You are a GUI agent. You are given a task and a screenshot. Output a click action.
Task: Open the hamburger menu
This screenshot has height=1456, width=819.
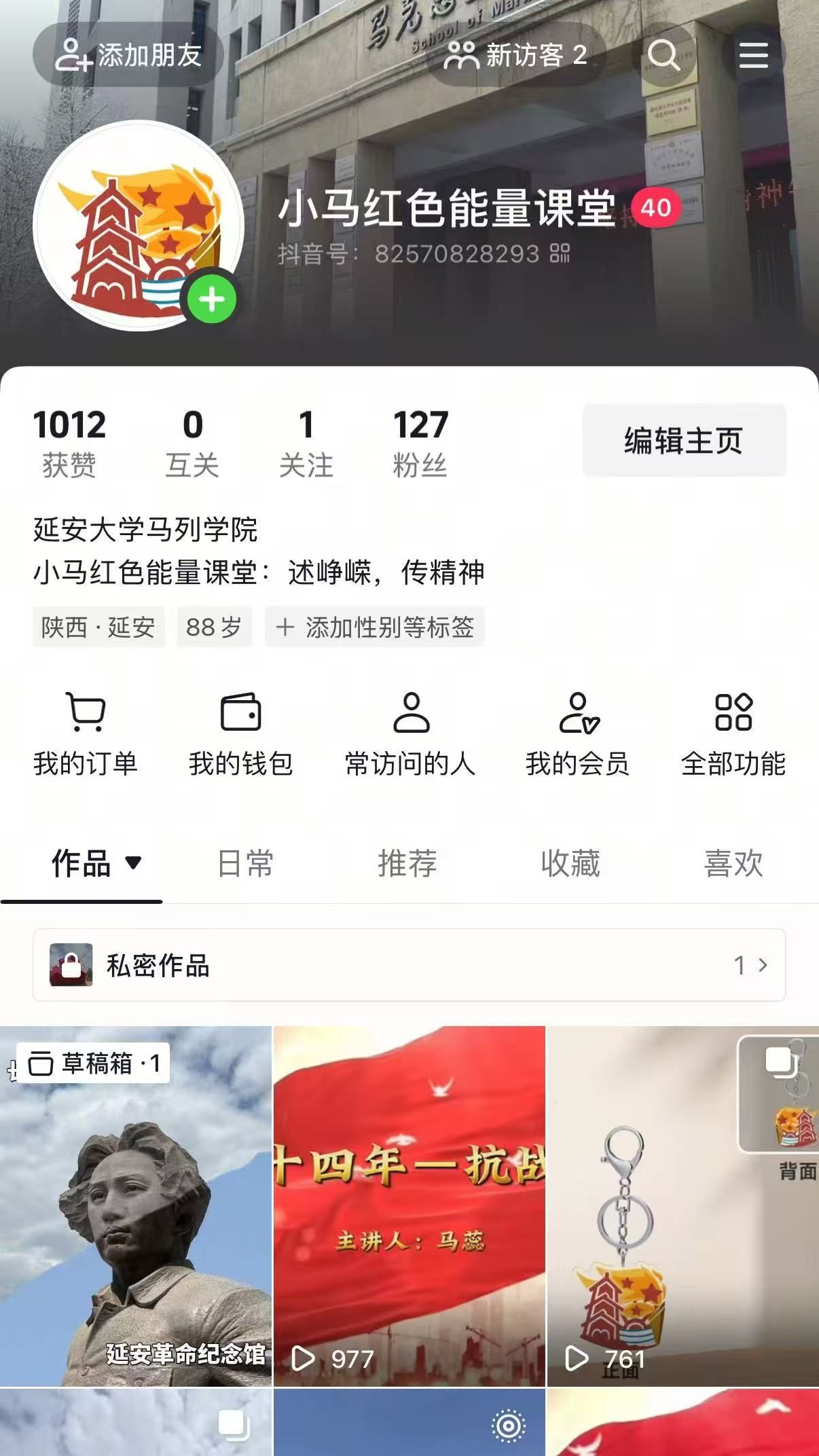click(x=753, y=55)
